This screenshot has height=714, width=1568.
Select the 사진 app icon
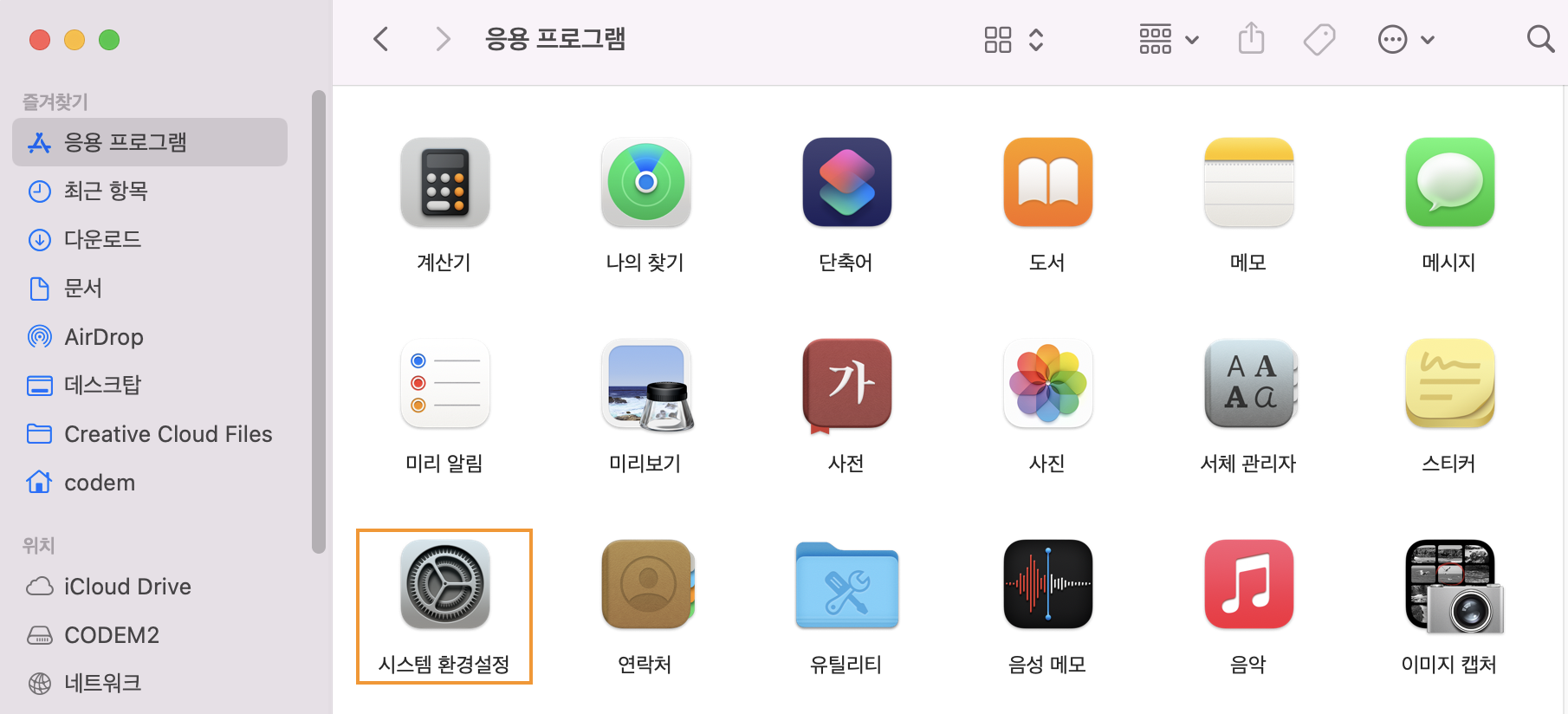[x=1047, y=384]
